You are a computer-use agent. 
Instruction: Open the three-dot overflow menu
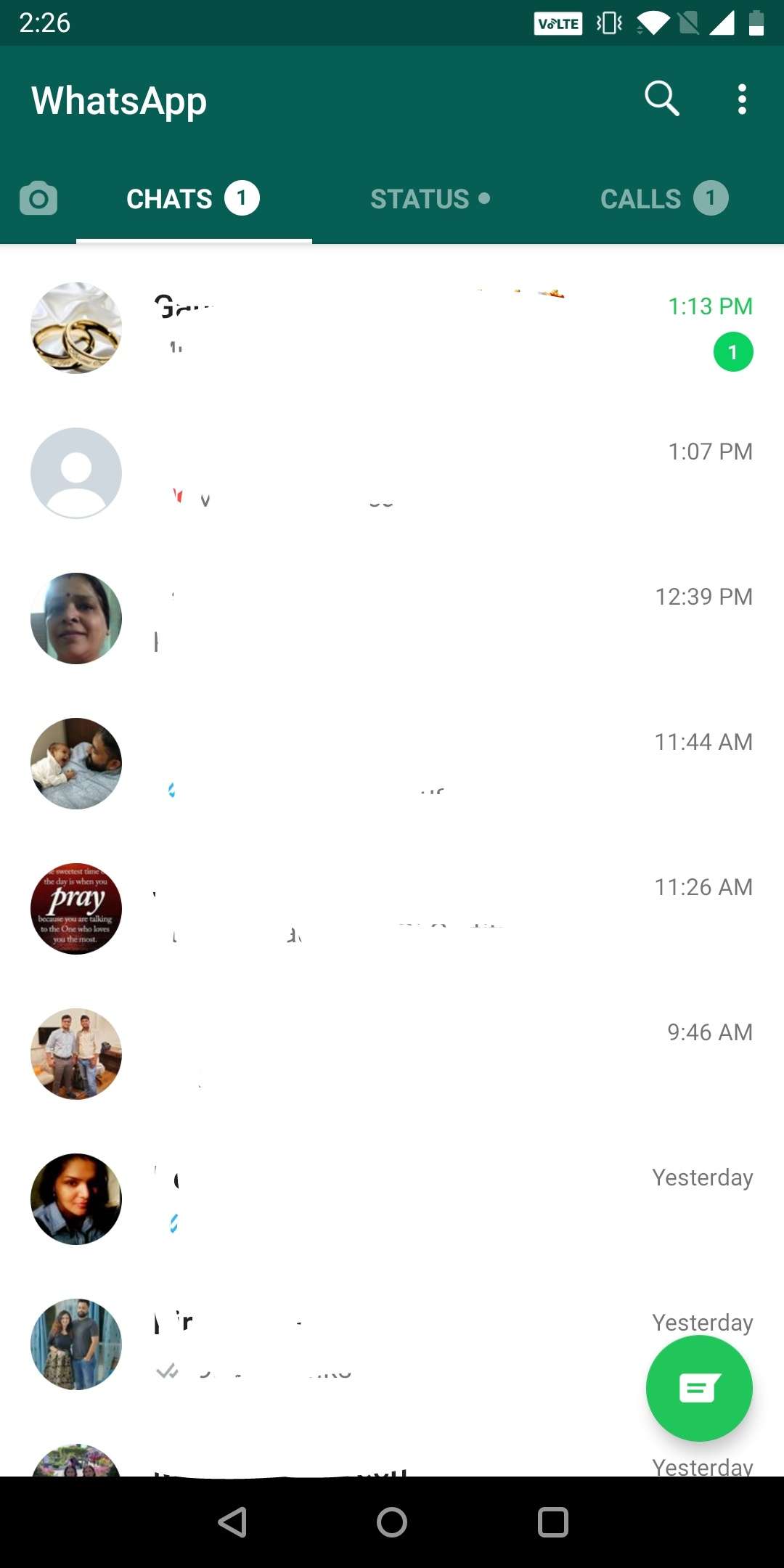[741, 99]
